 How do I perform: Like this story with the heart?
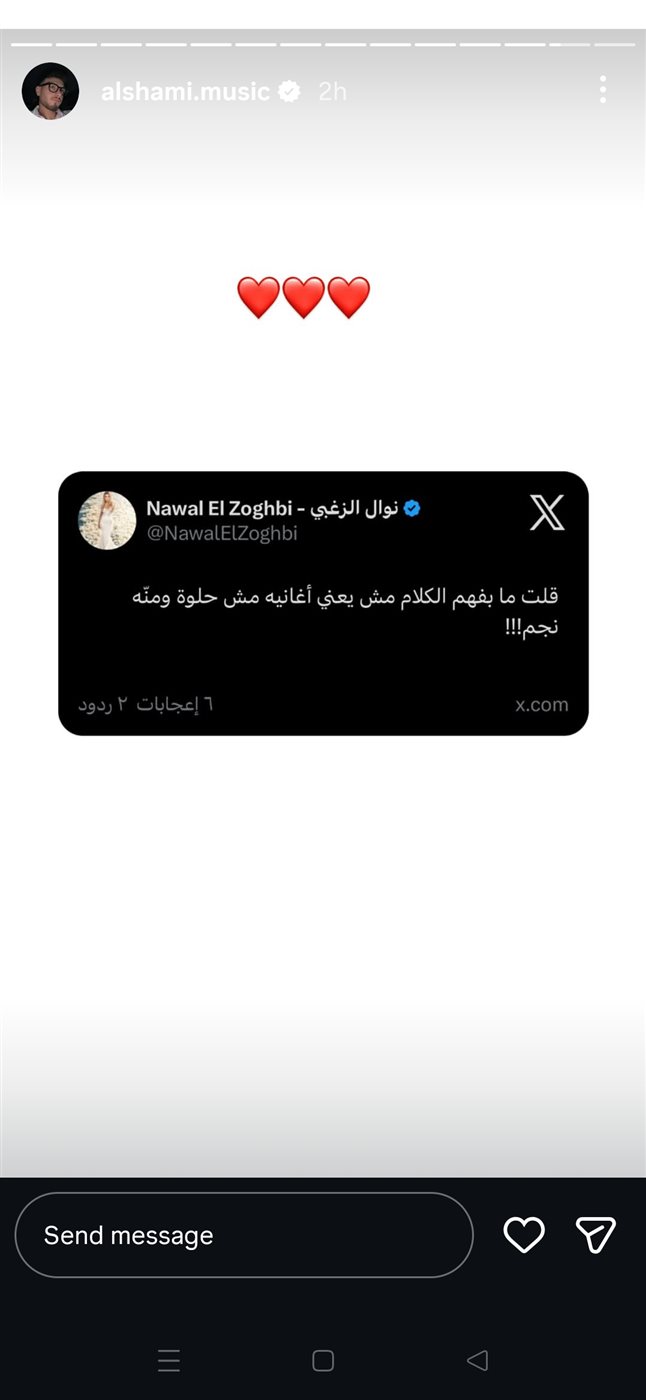coord(523,1235)
